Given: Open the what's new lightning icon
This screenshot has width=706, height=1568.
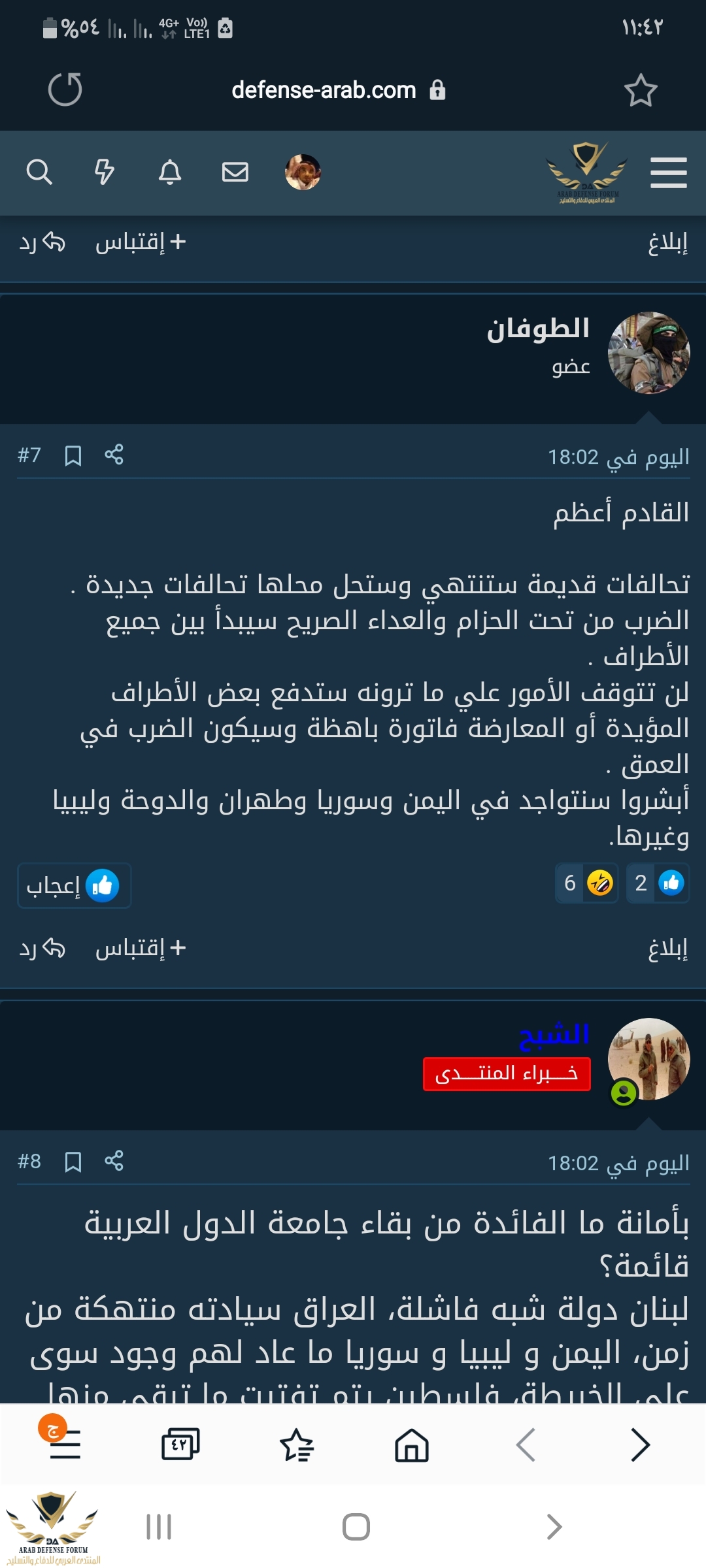Looking at the screenshot, I should (104, 172).
